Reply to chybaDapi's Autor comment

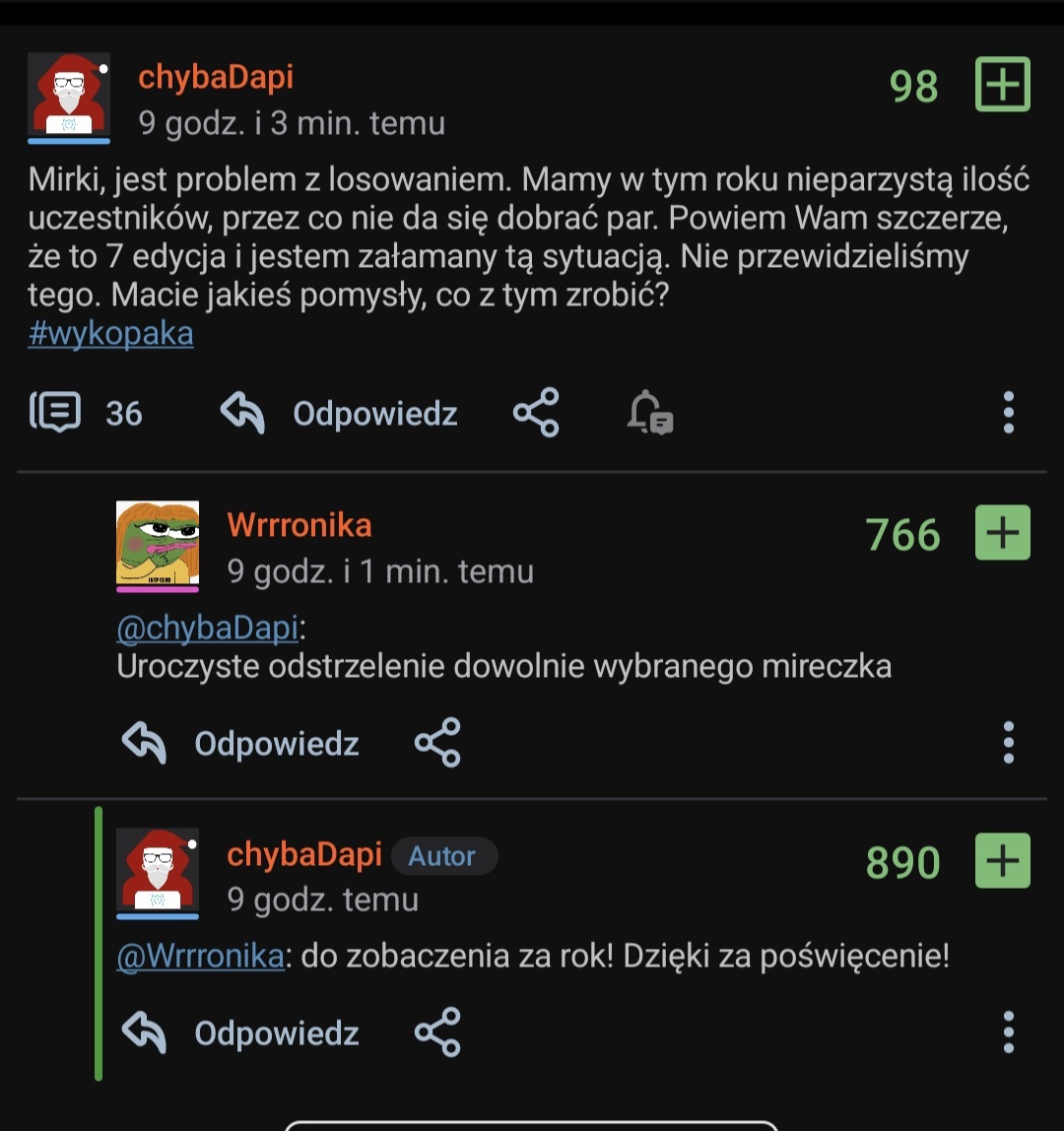(x=240, y=1032)
